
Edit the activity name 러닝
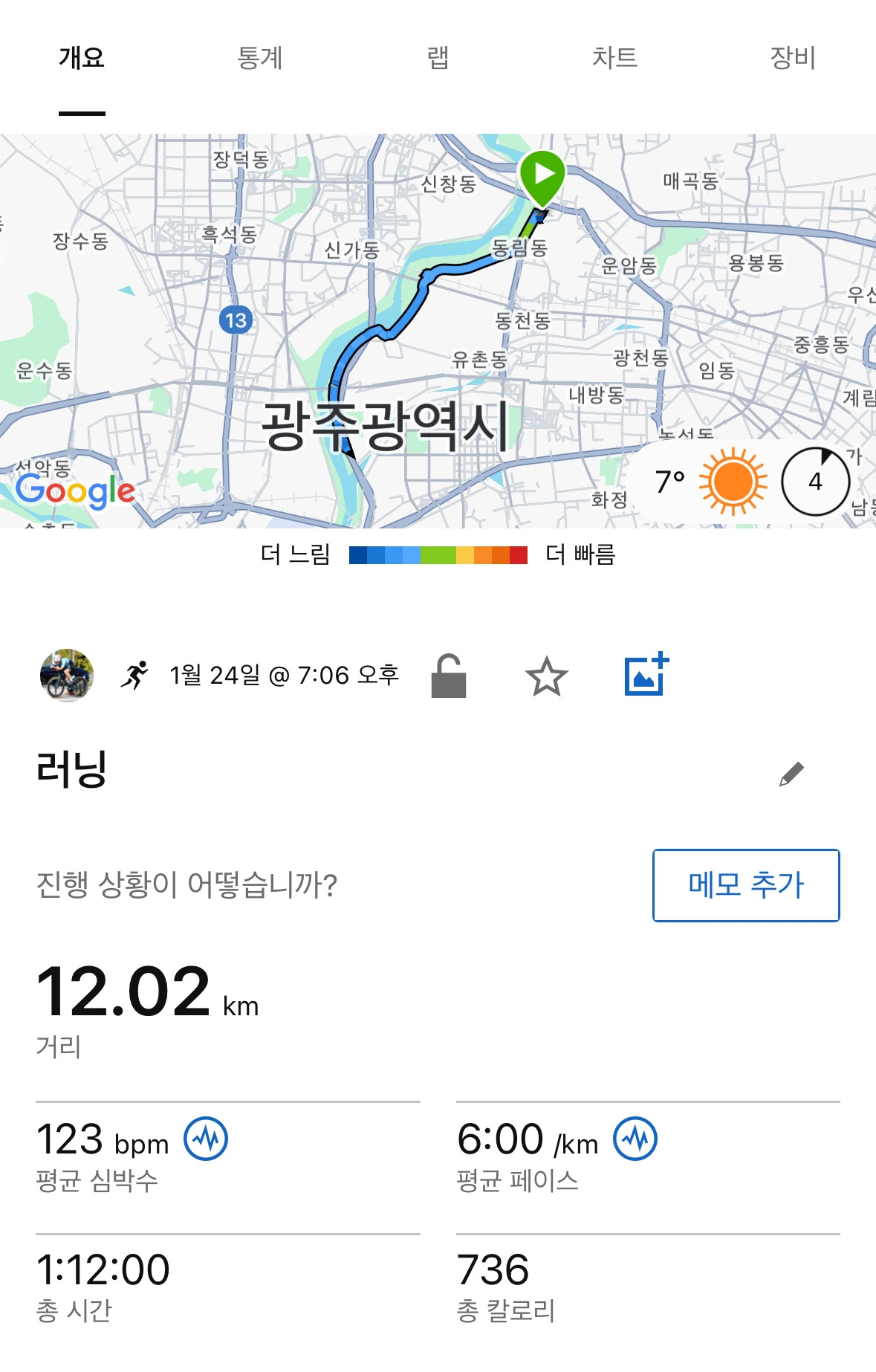point(791,774)
